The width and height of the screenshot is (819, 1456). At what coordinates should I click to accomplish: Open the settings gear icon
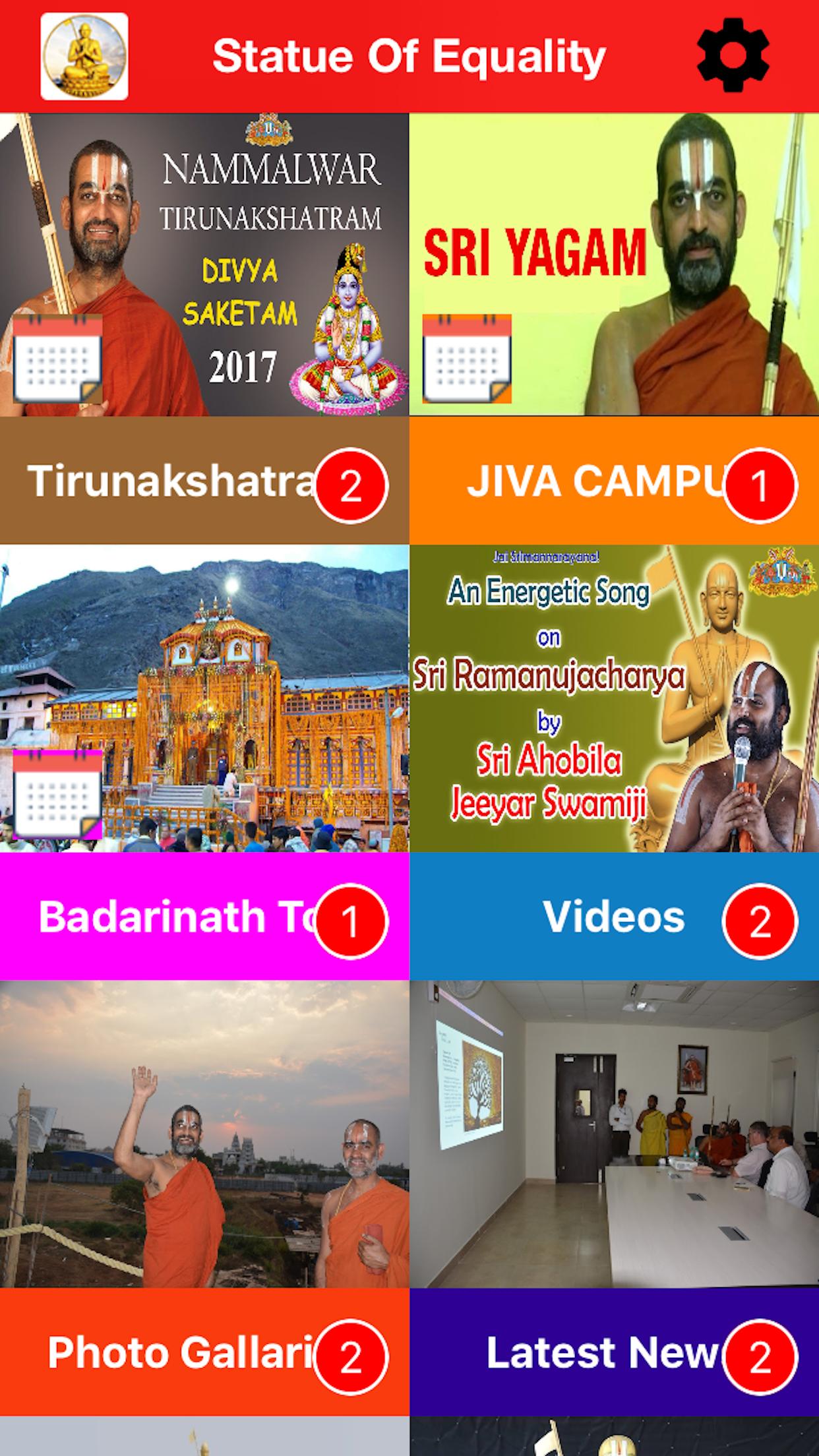(733, 56)
